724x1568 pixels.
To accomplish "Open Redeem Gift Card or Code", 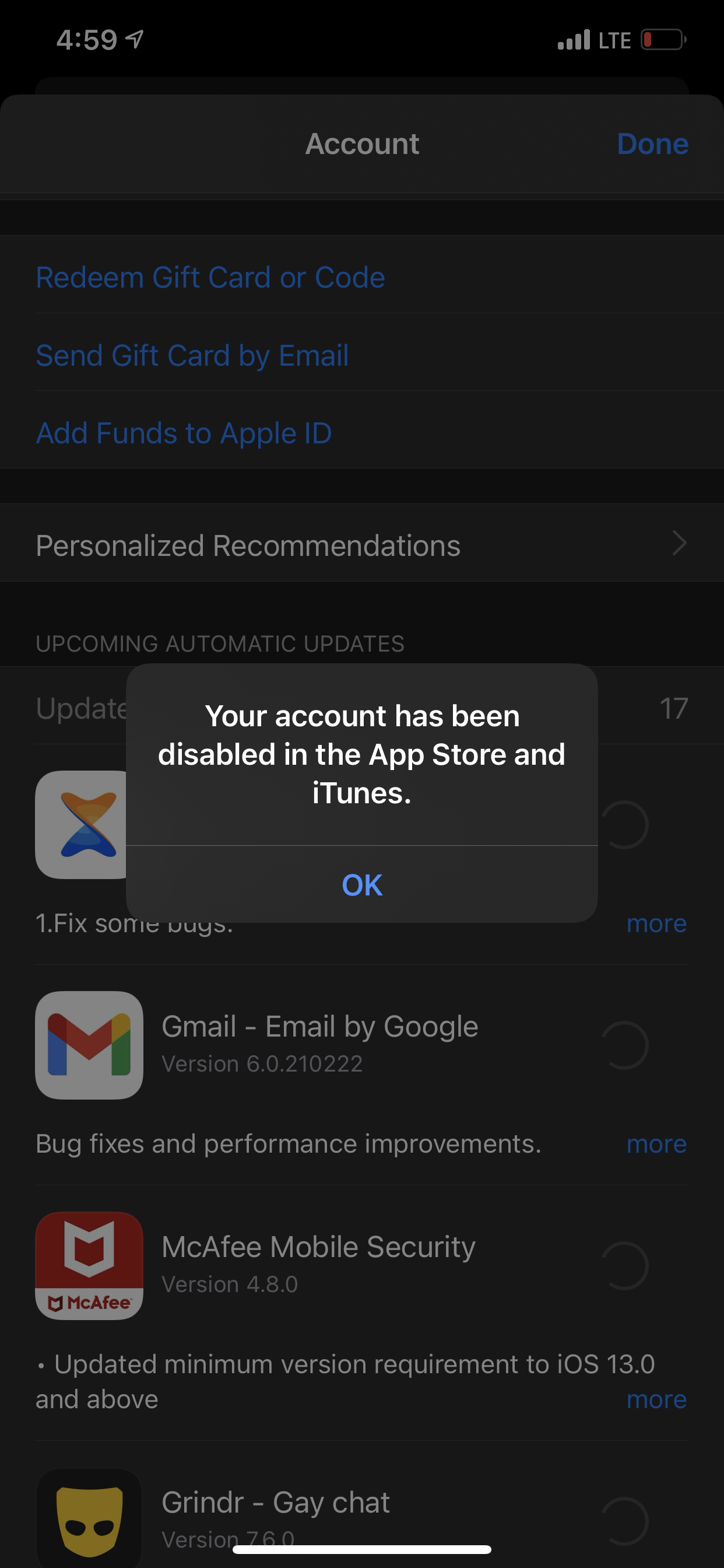I will coord(210,278).
